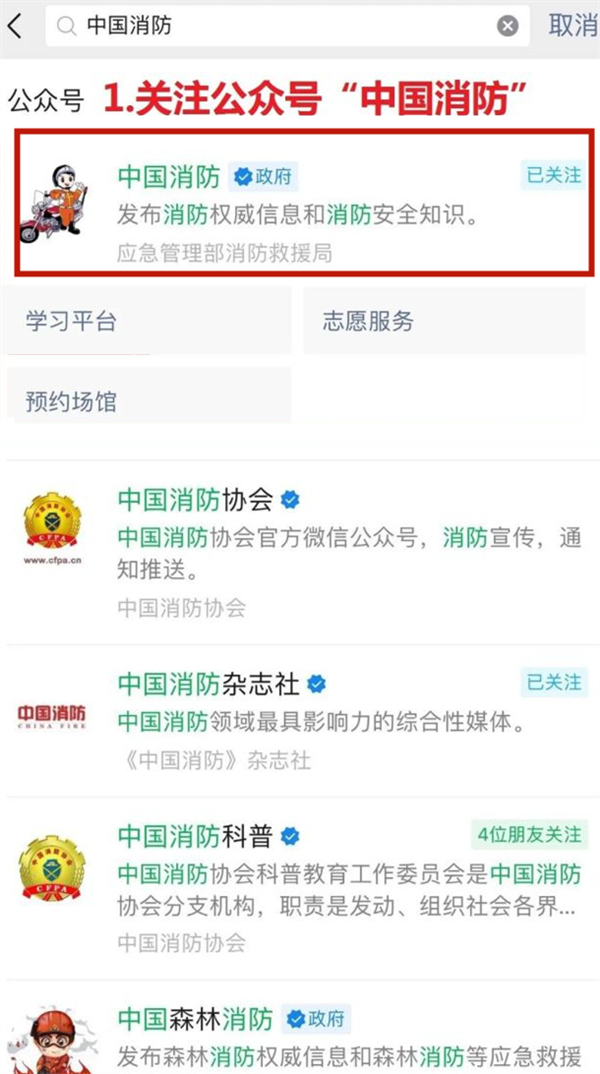Open the 中国消防协会 account result
This screenshot has height=1074, width=600.
(300, 551)
